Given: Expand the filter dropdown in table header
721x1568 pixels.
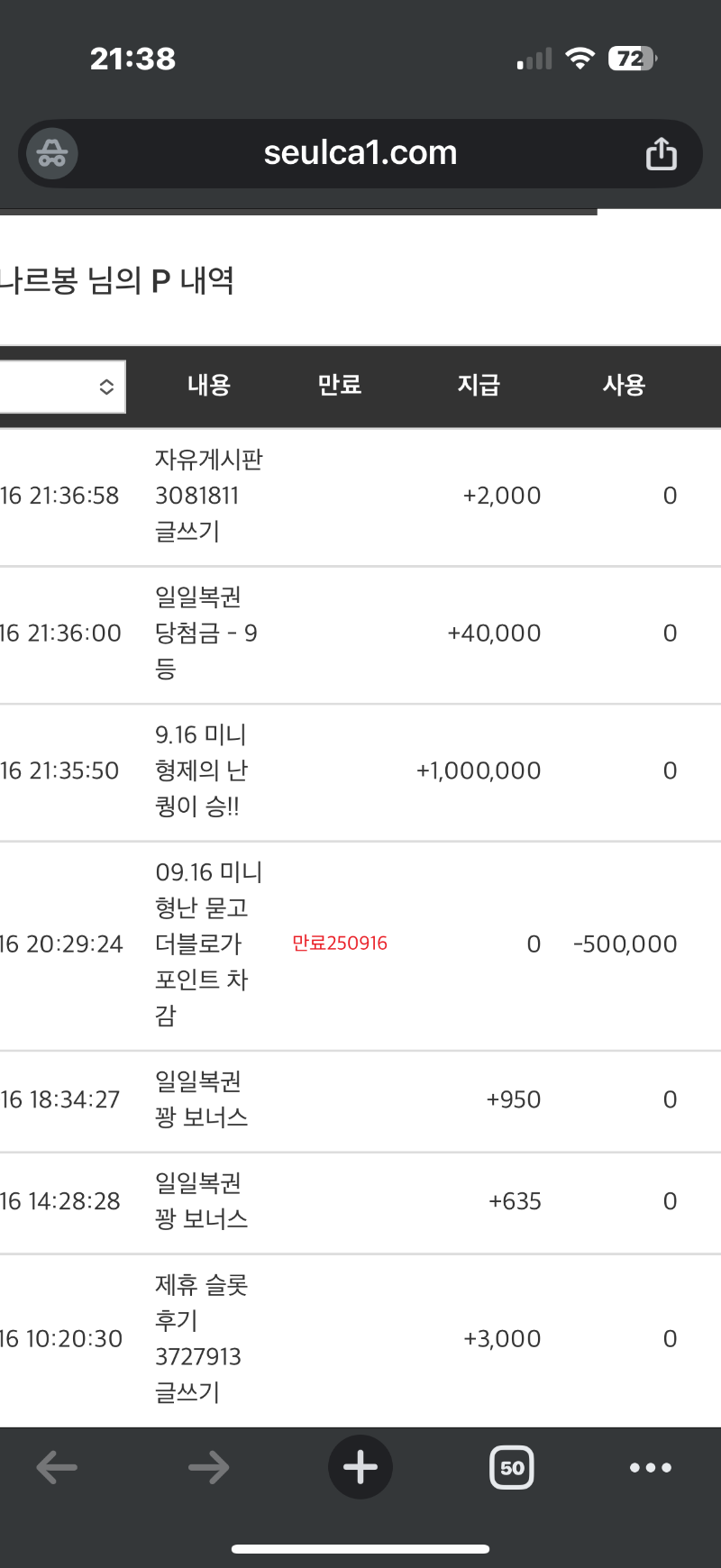Looking at the screenshot, I should pos(62,387).
